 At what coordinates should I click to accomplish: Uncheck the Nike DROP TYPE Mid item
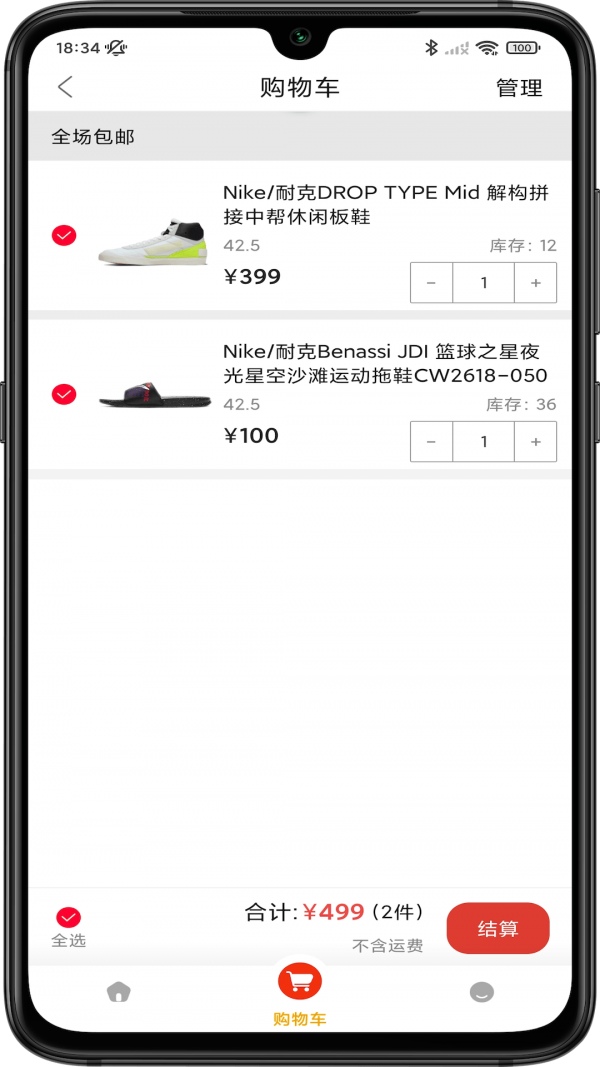(x=64, y=235)
